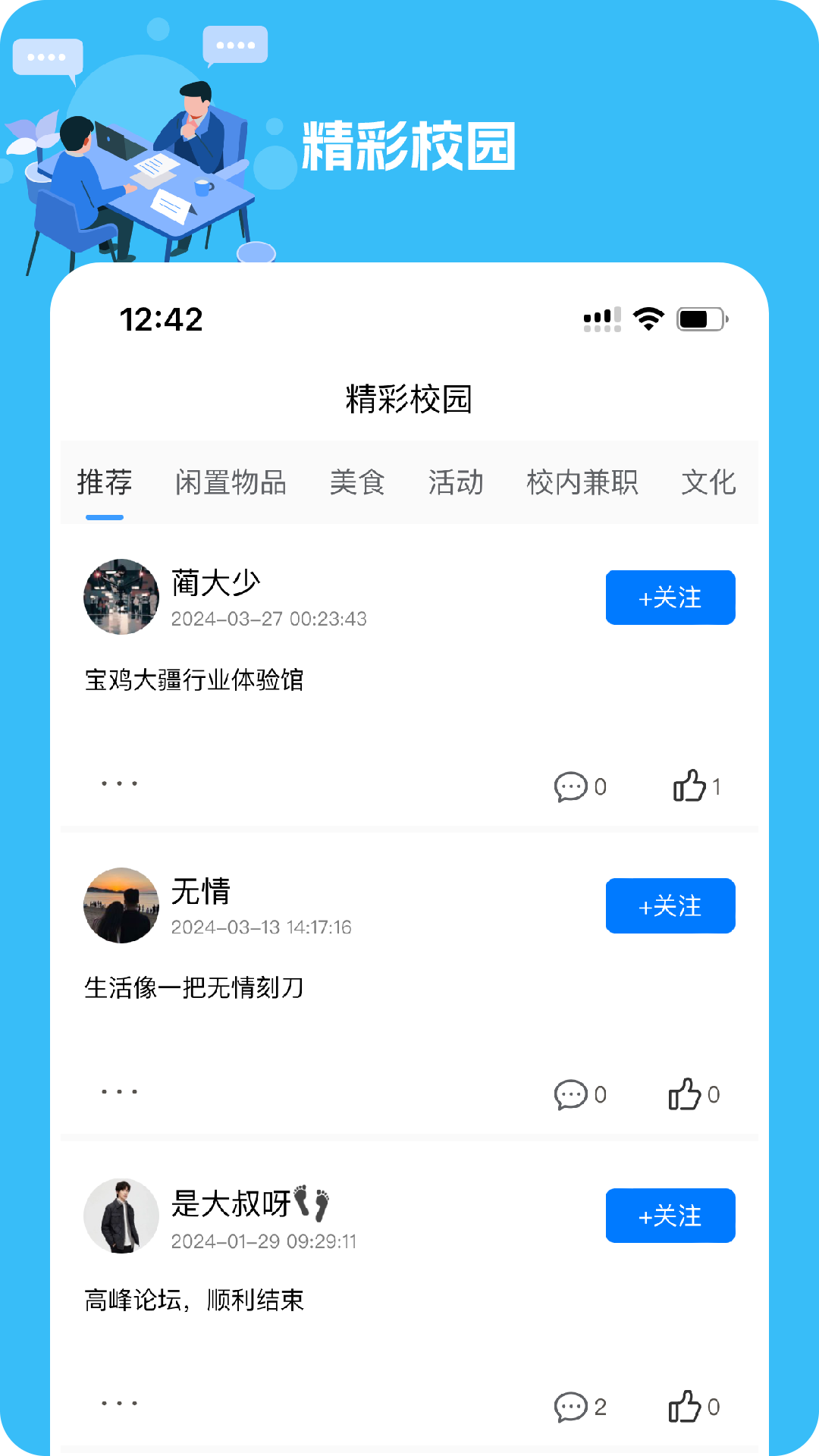This screenshot has width=819, height=1456.
Task: Follow user 蔺大少
Action: [670, 598]
